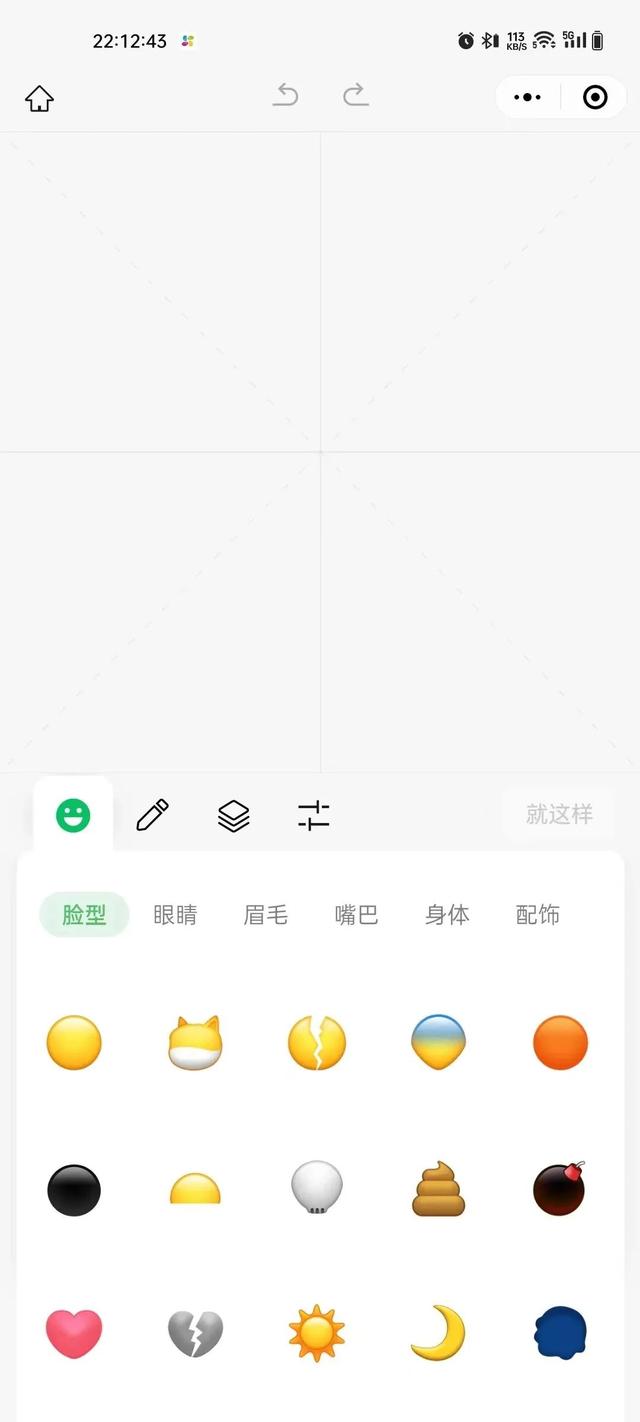Open the layers panel
This screenshot has width=640, height=1422.
(233, 815)
